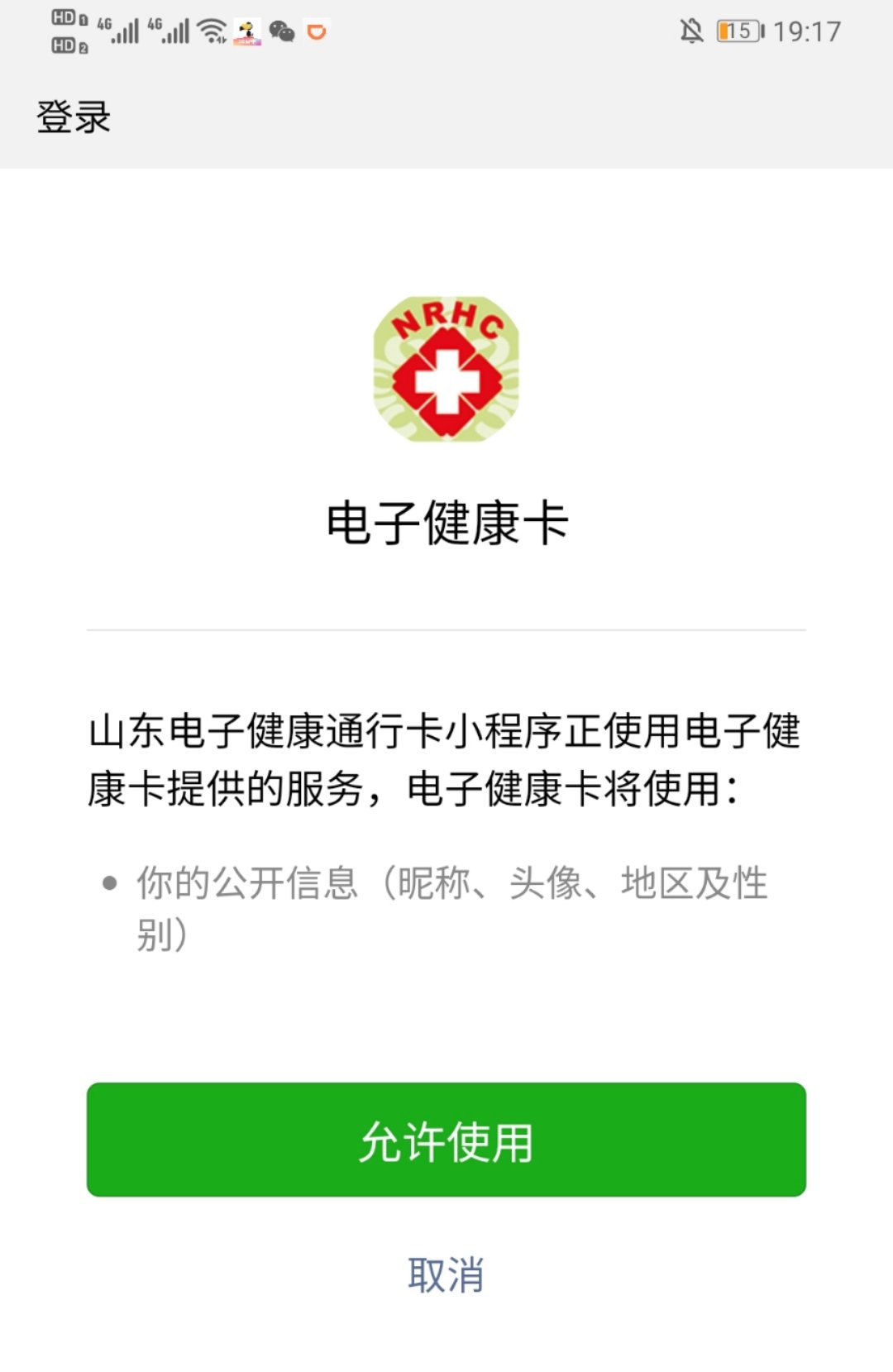
Task: Tap the green 允许使用 button
Action: pyautogui.click(x=446, y=1140)
